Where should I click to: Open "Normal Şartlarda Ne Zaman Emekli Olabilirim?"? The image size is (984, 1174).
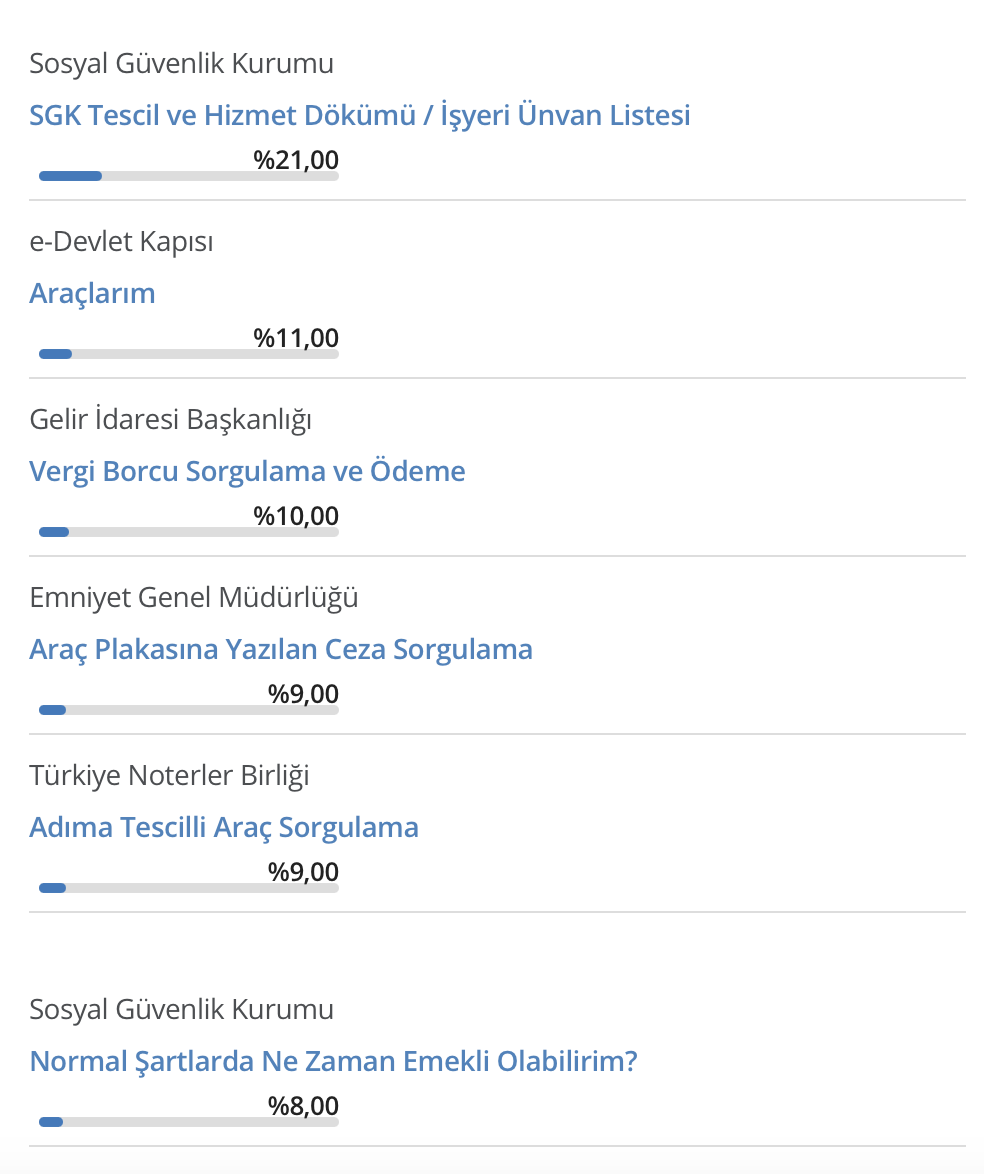pos(333,1061)
